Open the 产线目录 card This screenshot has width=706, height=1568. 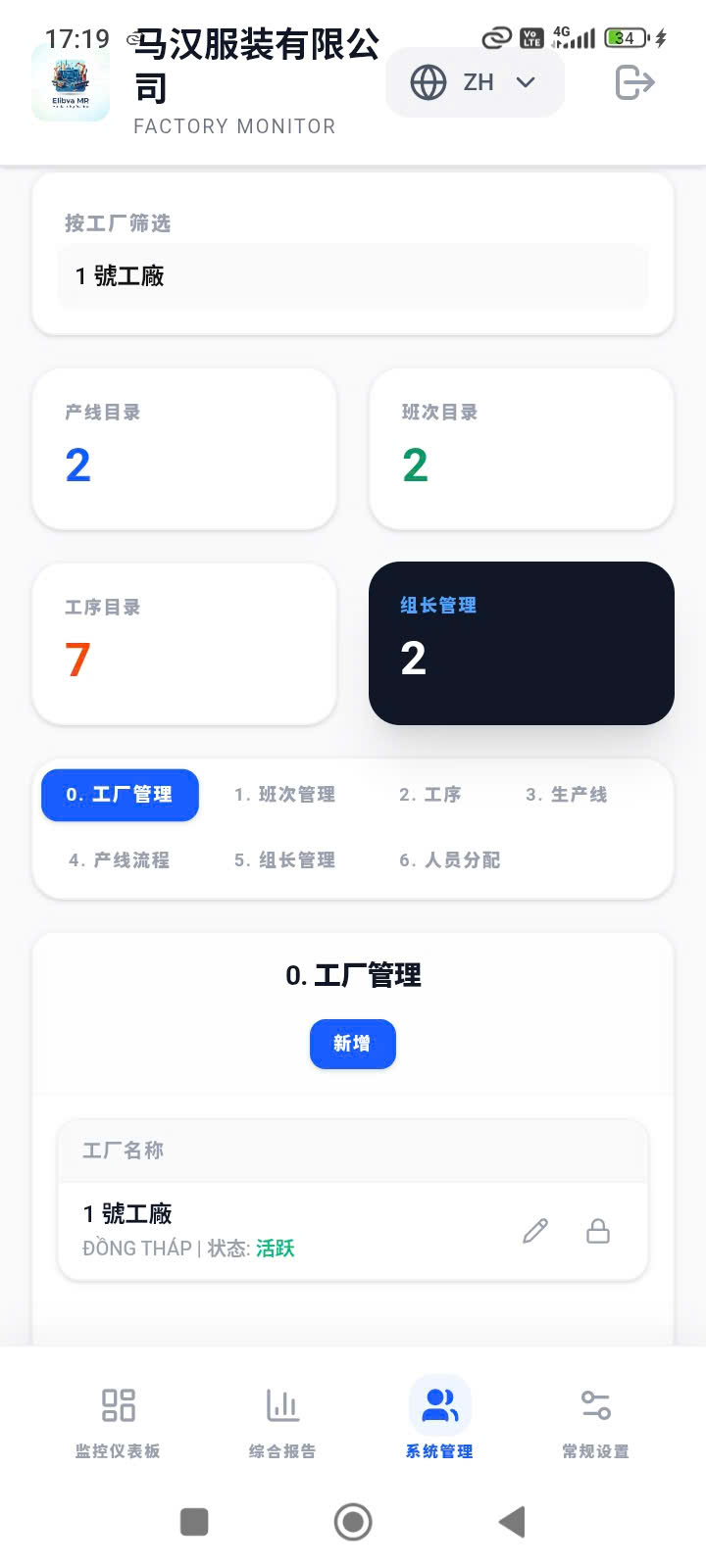184,449
